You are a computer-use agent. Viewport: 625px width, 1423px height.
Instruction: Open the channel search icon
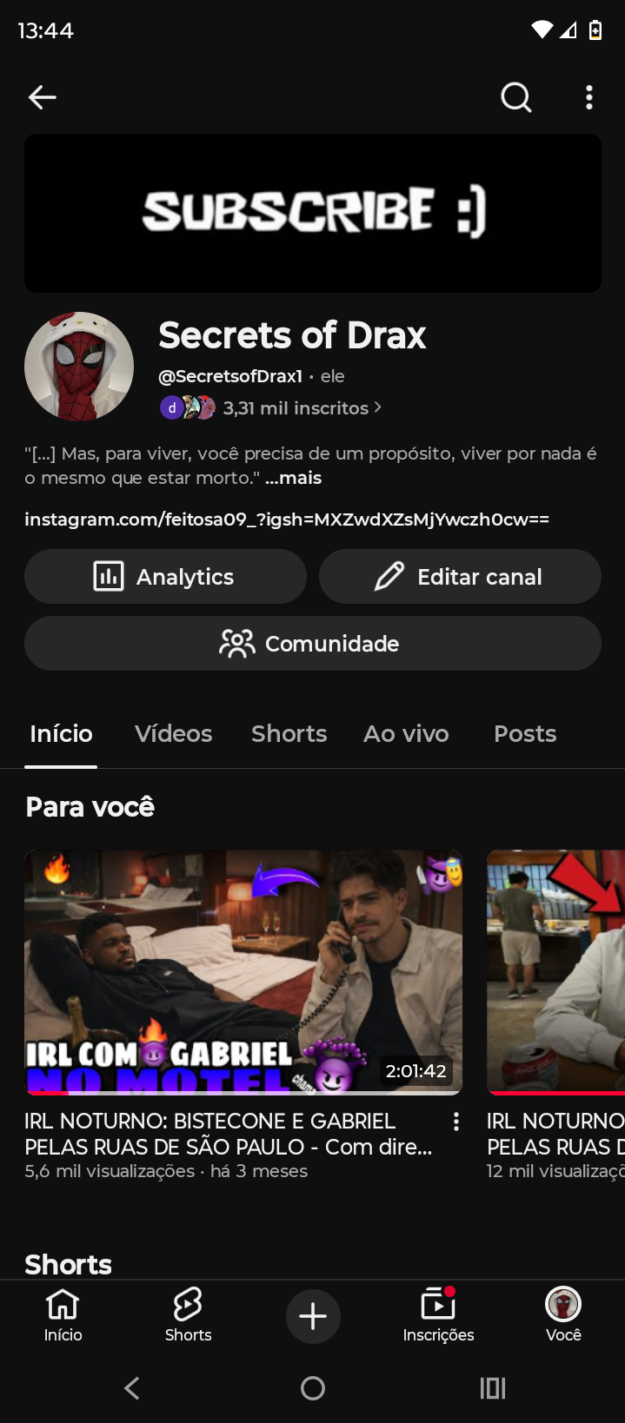516,97
